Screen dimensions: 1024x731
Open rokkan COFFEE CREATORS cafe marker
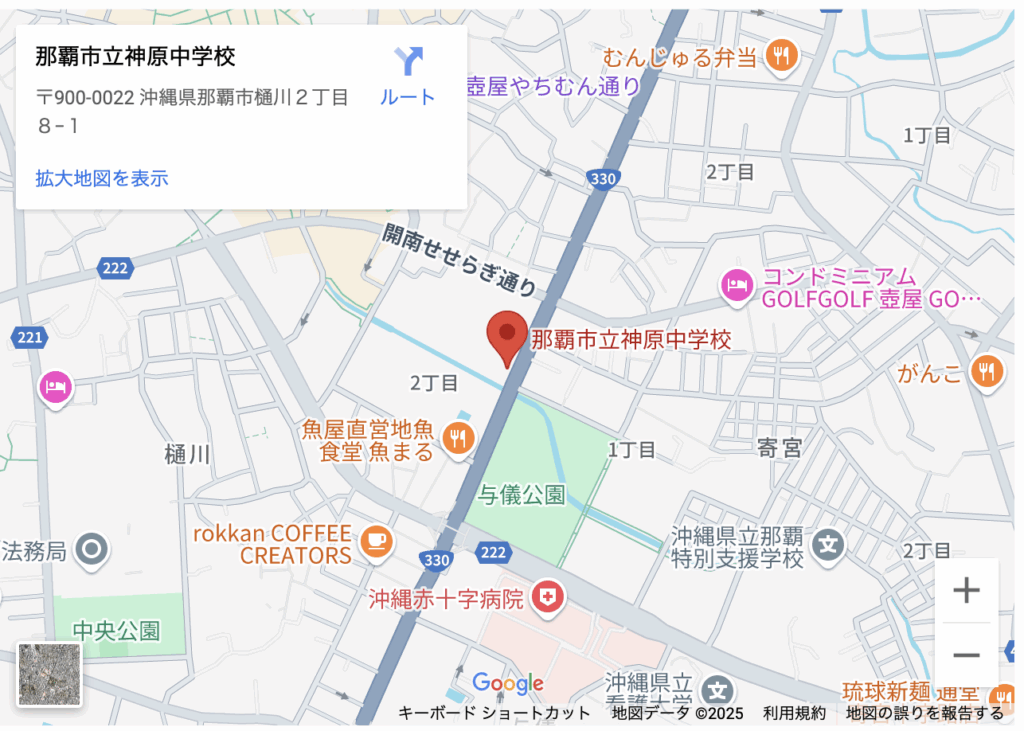point(376,541)
